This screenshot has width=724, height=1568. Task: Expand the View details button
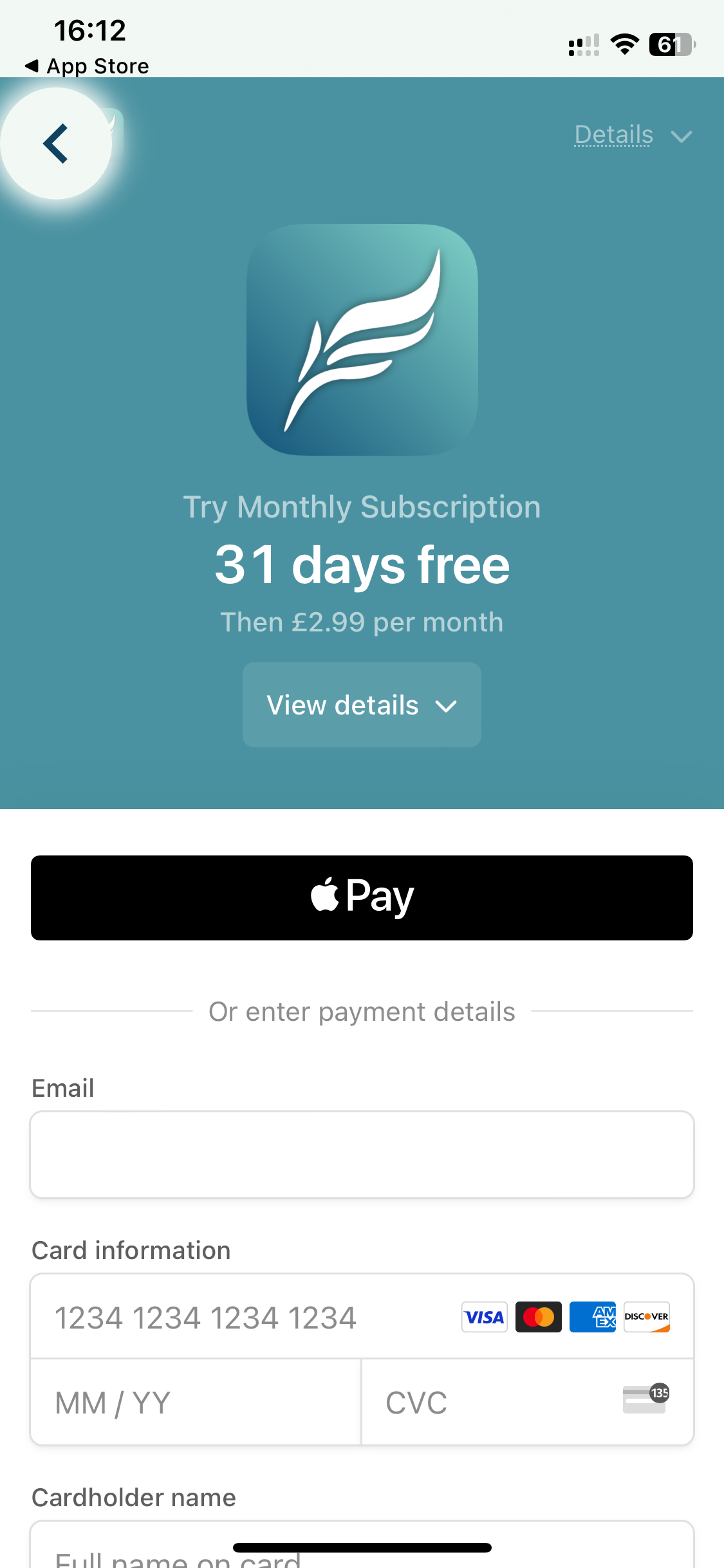coord(362,705)
